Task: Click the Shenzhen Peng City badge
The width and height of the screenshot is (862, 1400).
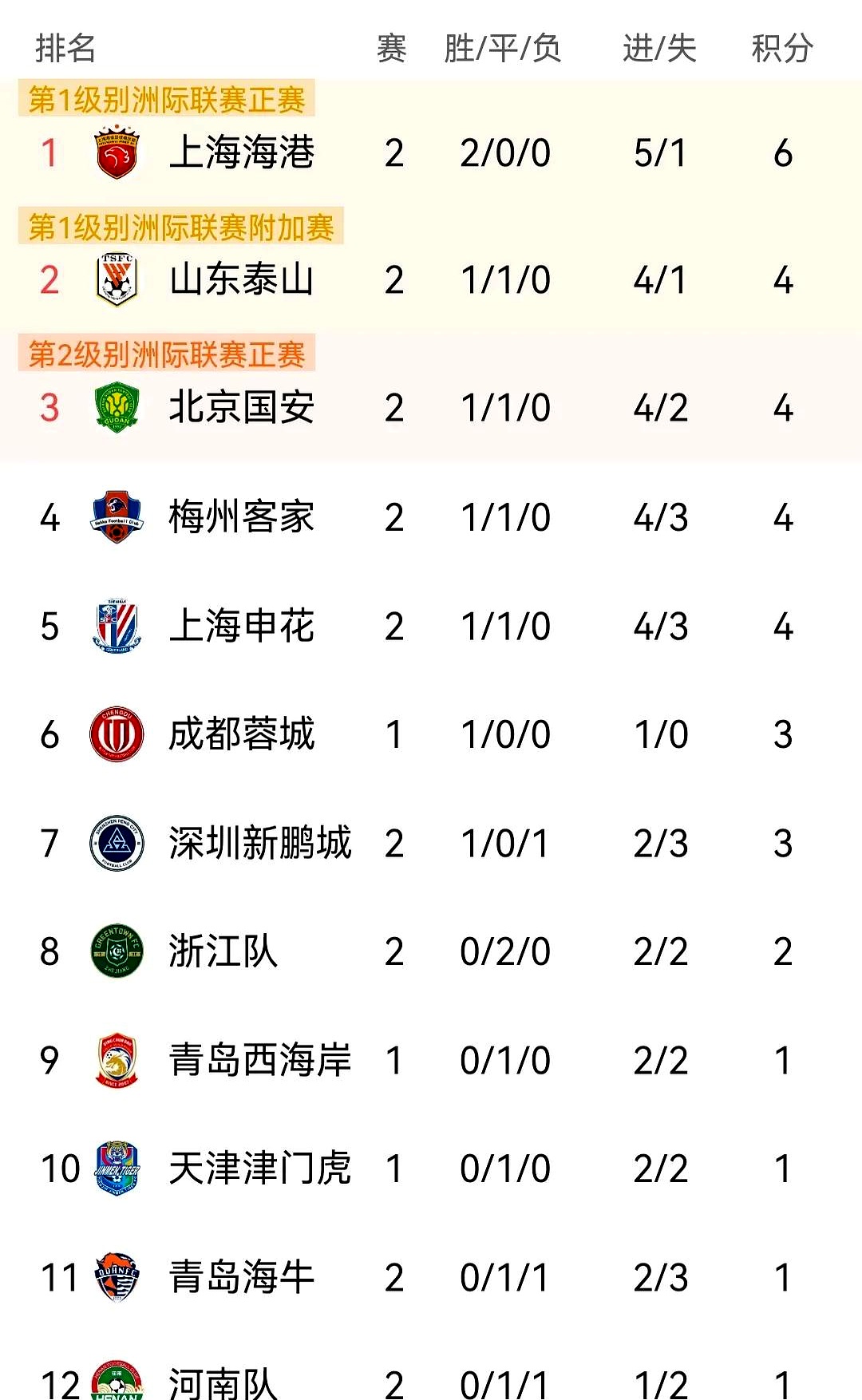Action: click(x=116, y=844)
